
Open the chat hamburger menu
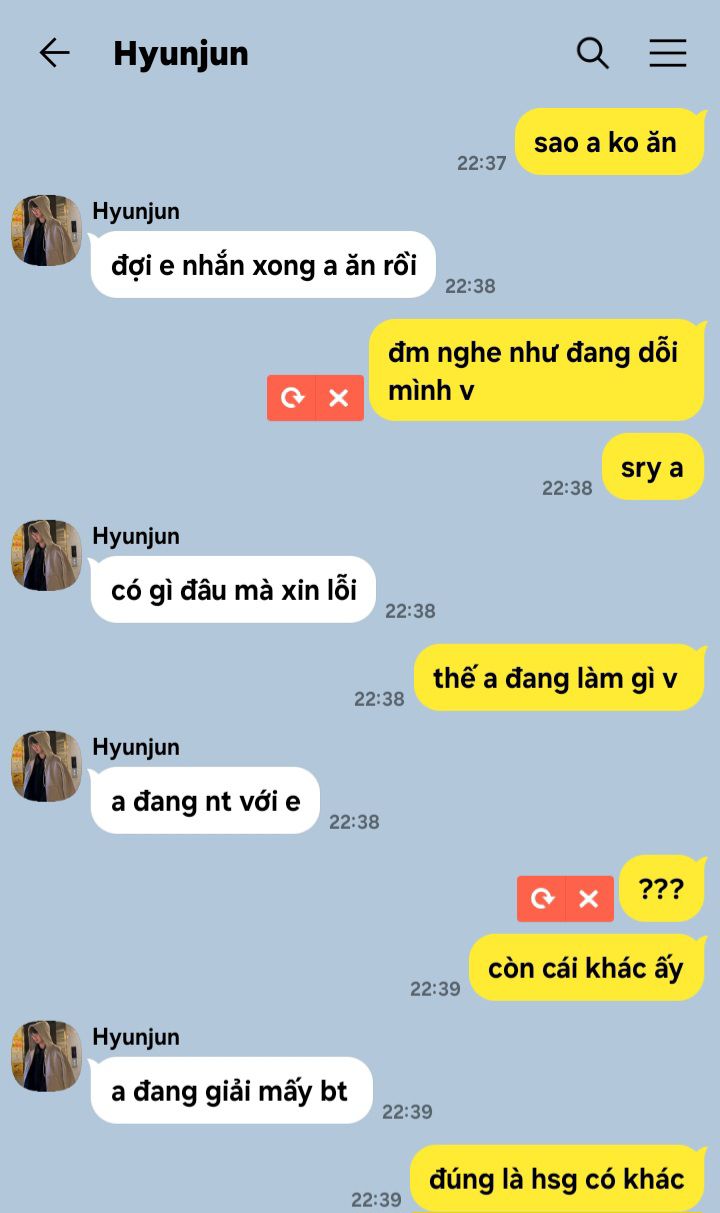click(x=668, y=53)
